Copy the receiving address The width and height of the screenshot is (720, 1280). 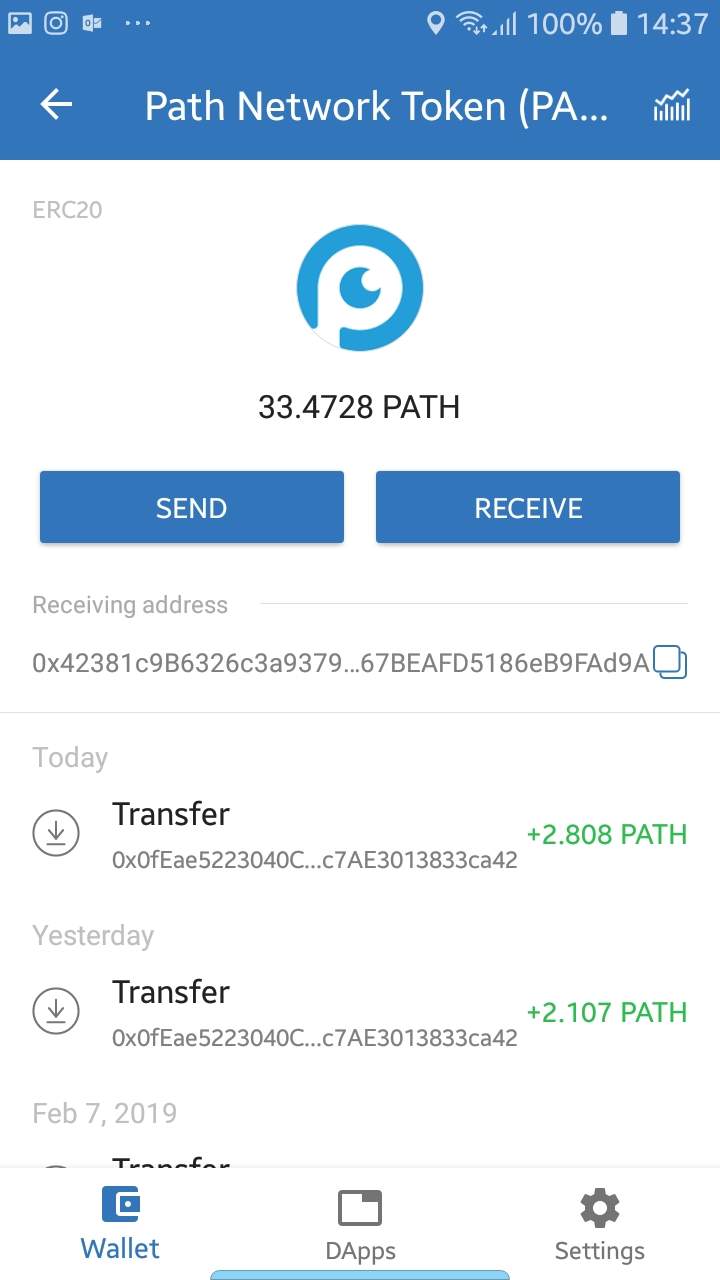(669, 662)
